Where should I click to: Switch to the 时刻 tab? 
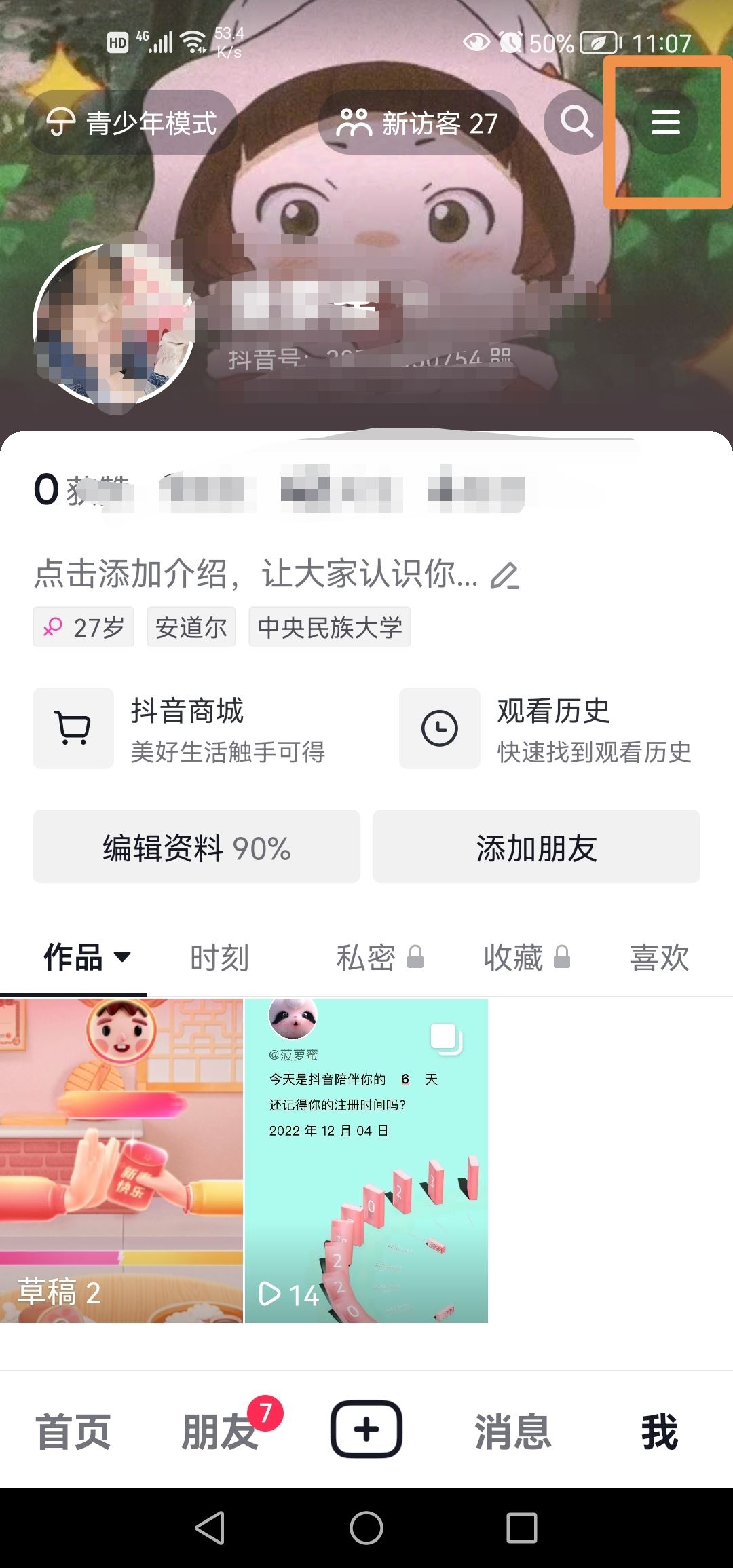pyautogui.click(x=219, y=956)
